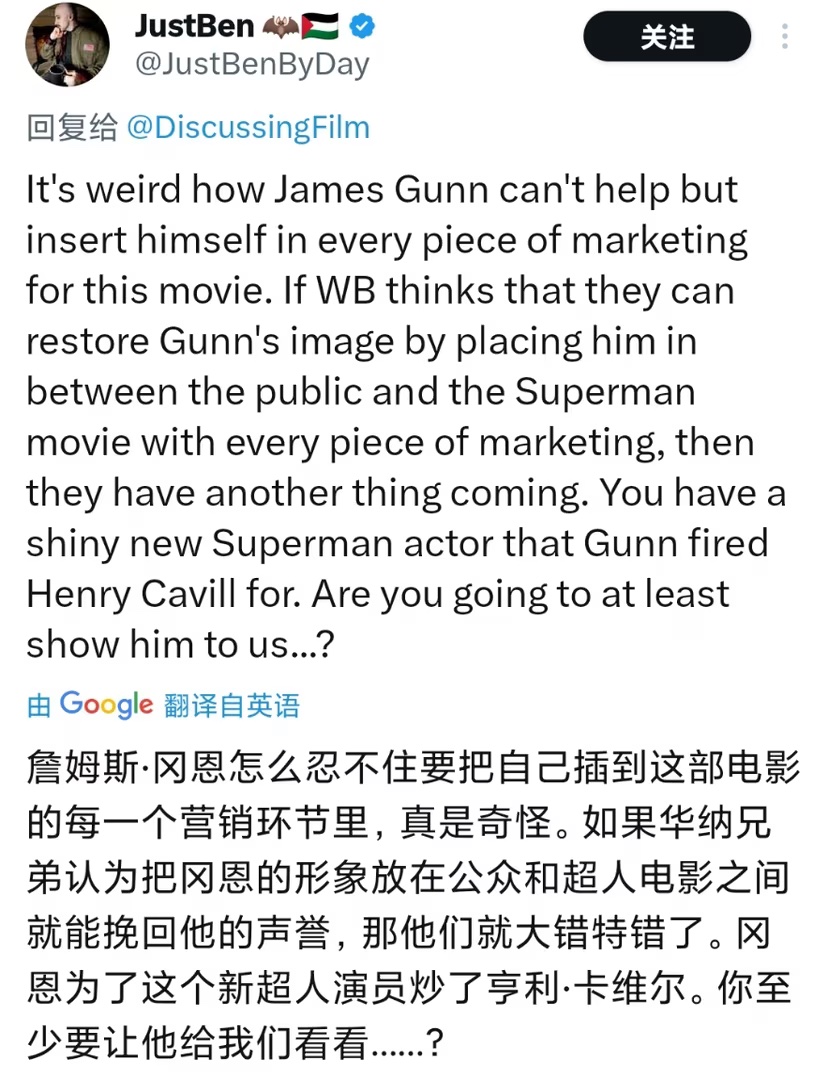Image resolution: width=828 pixels, height=1076 pixels.
Task: Open JustBen's profile picture
Action: click(67, 44)
